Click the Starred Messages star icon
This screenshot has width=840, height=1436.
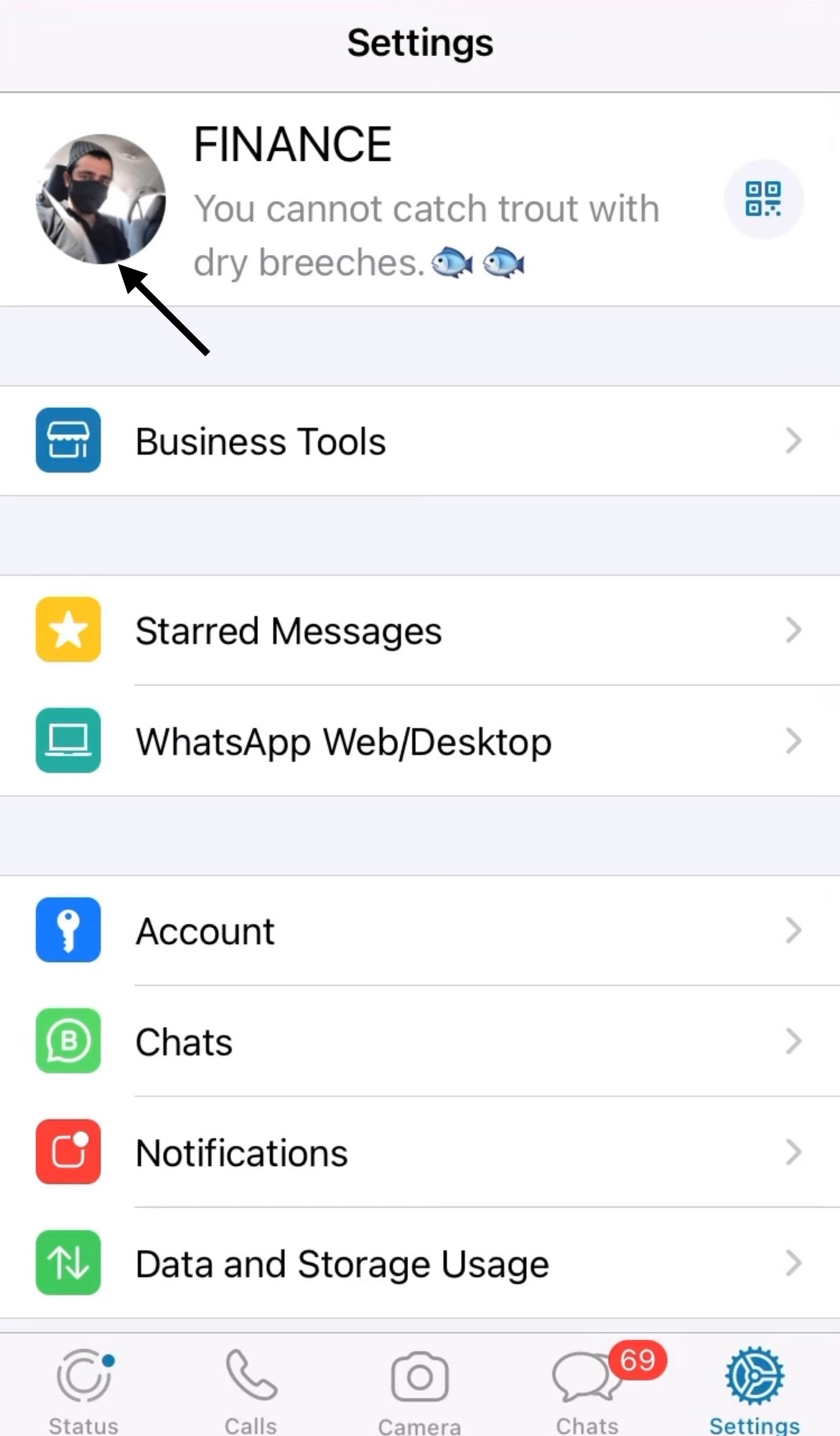(67, 630)
